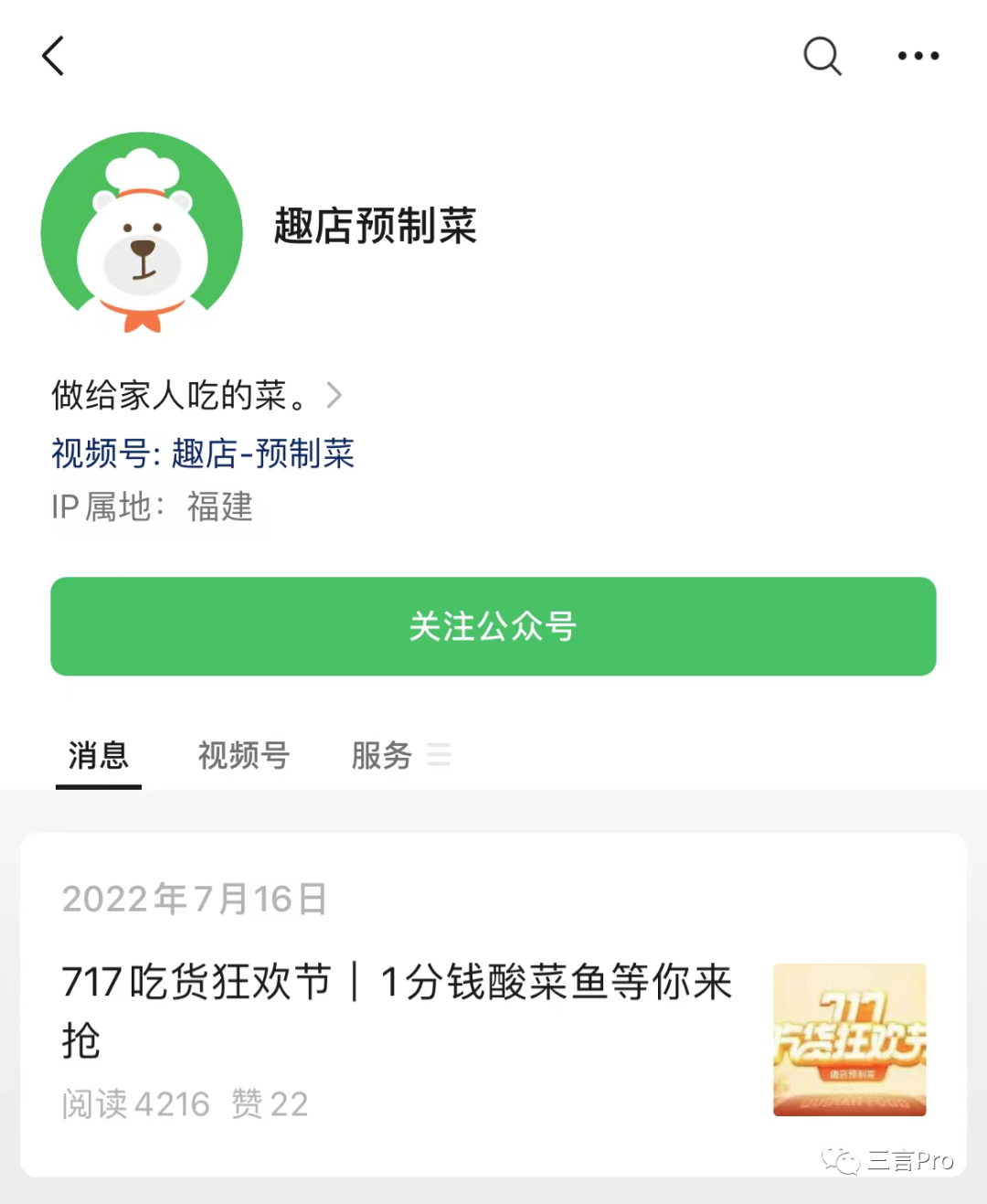The height and width of the screenshot is (1204, 987).
Task: Follow the account with 关注公众号
Action: (493, 626)
